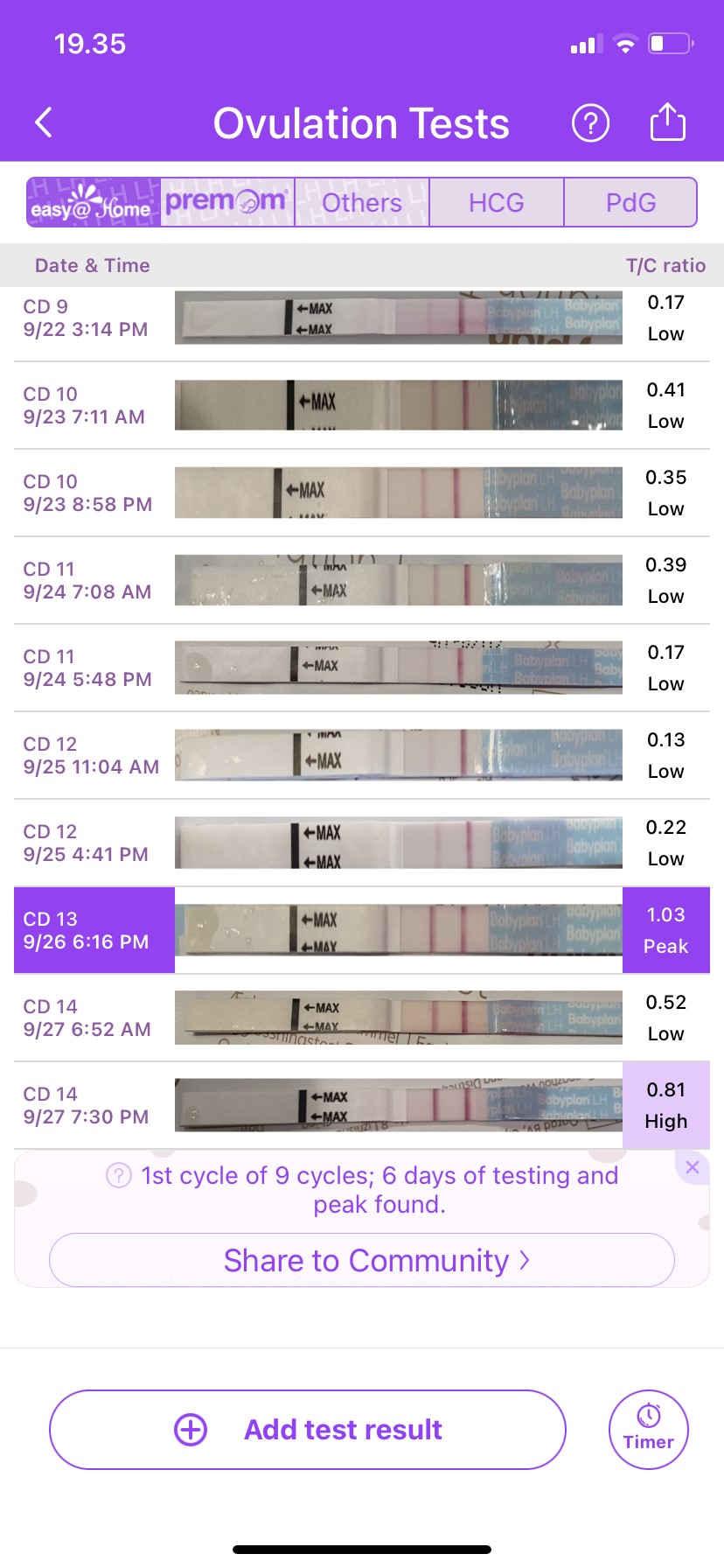Open the CD 13 peak test entry
The width and height of the screenshot is (724, 1568).
(362, 930)
